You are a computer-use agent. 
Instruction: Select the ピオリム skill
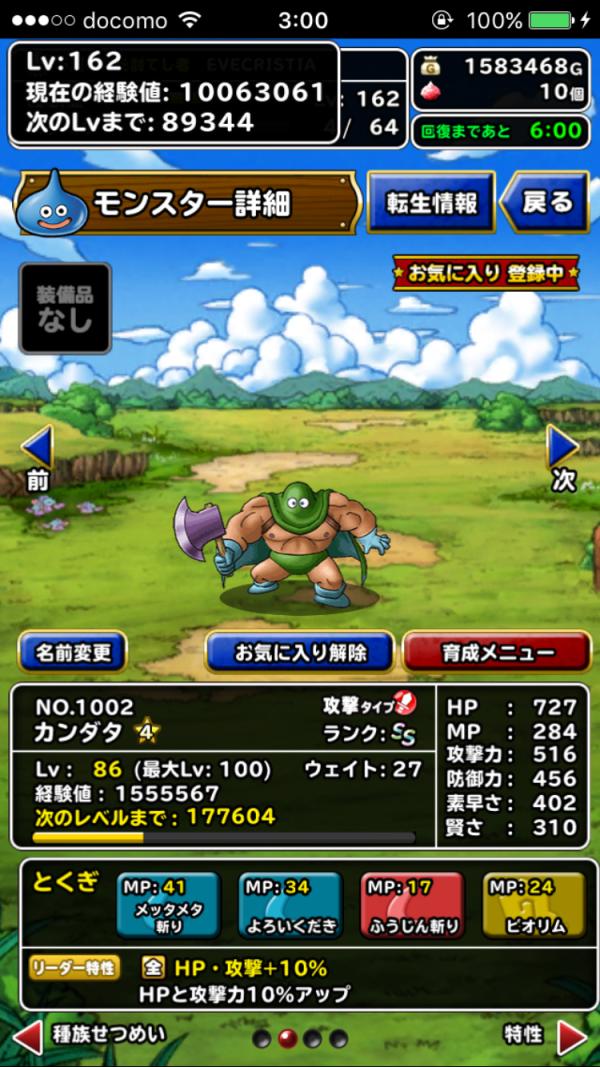pyautogui.click(x=533, y=905)
